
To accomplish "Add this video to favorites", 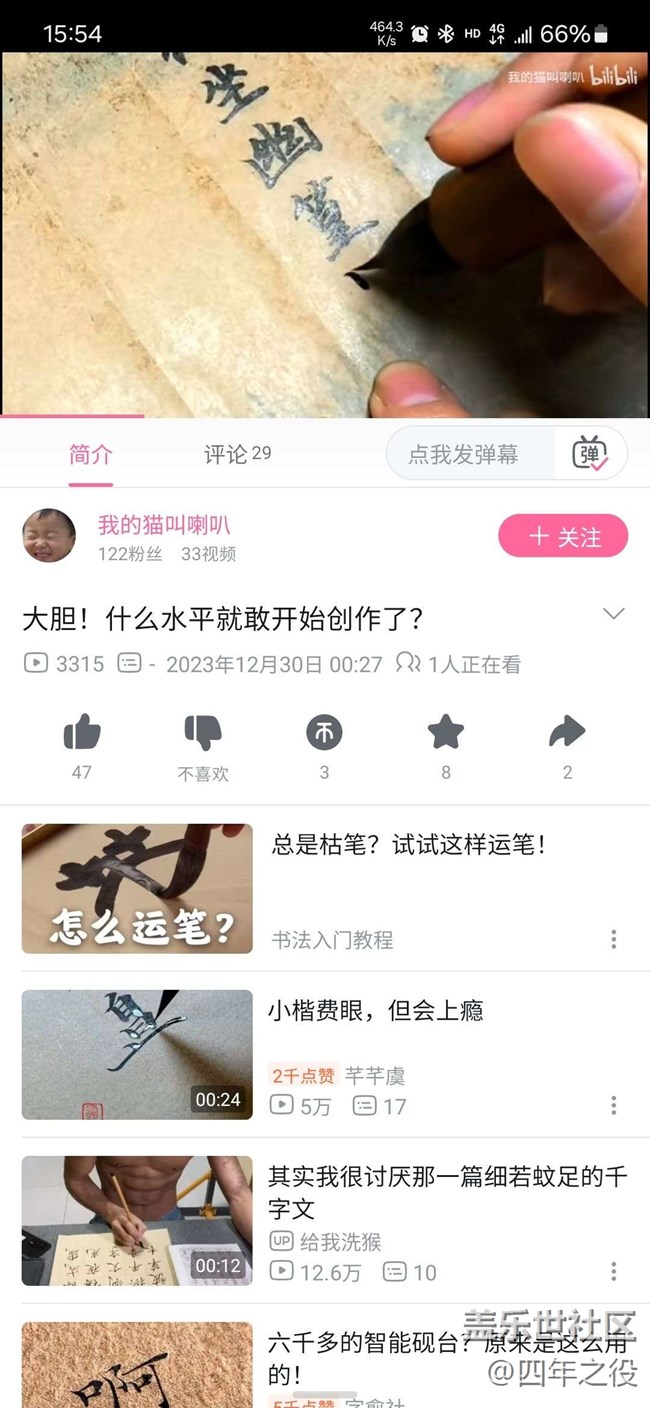I will [446, 735].
